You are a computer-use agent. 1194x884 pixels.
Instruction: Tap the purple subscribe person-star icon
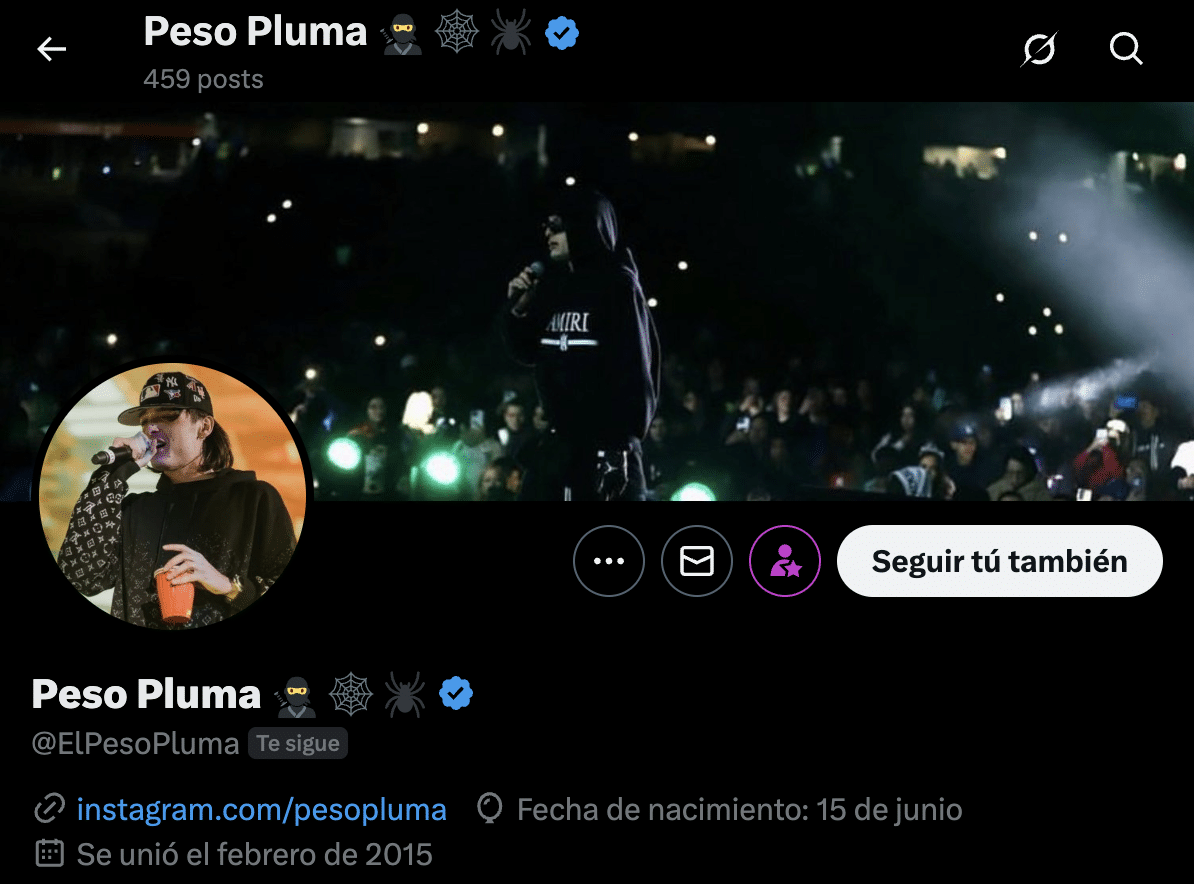coord(785,561)
